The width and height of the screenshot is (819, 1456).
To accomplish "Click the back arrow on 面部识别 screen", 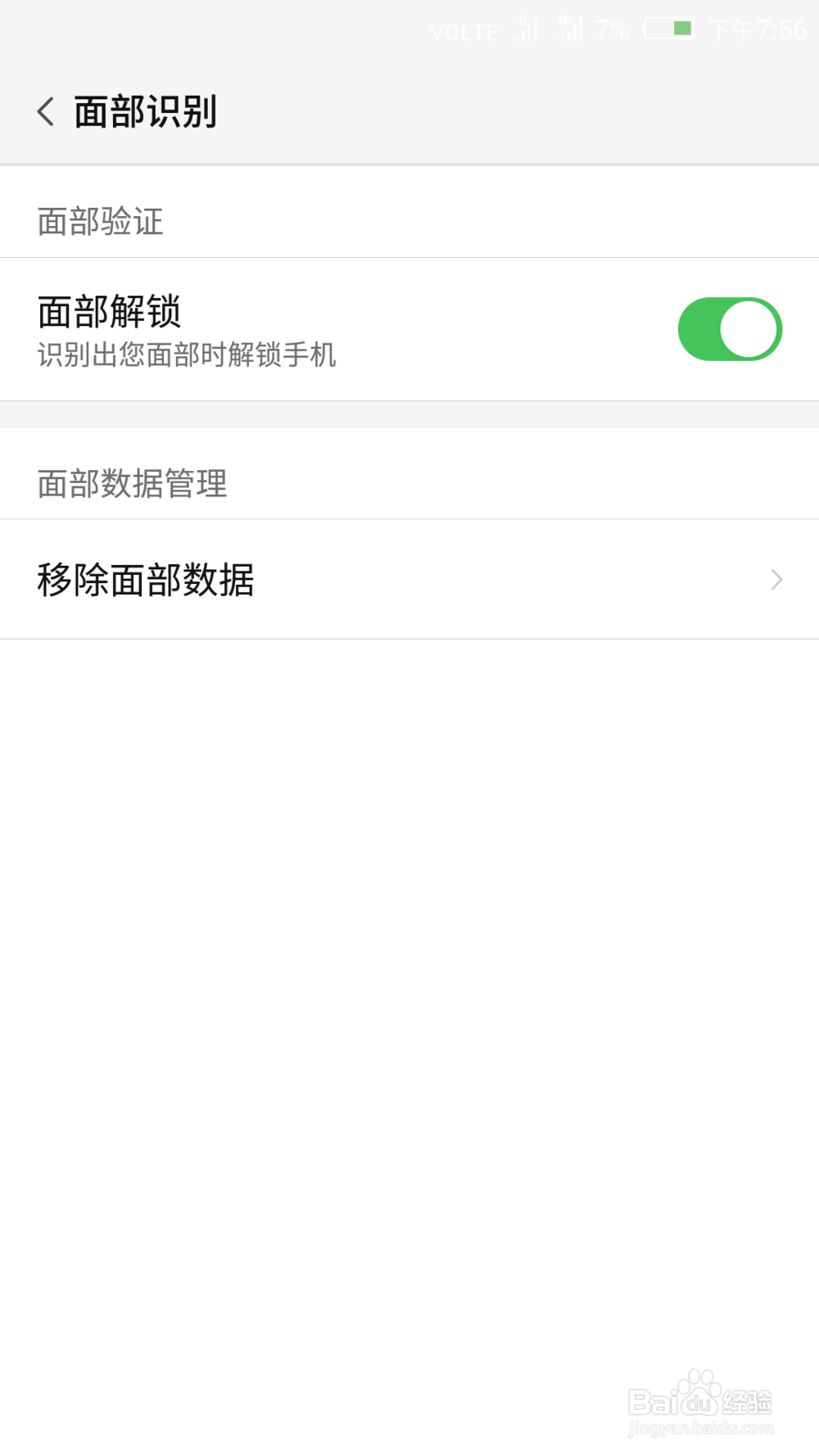I will coord(45,111).
